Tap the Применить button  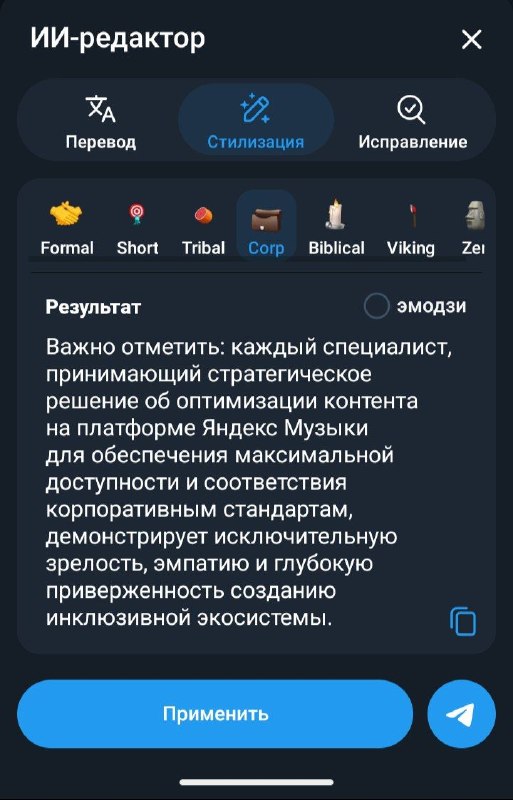pos(215,713)
